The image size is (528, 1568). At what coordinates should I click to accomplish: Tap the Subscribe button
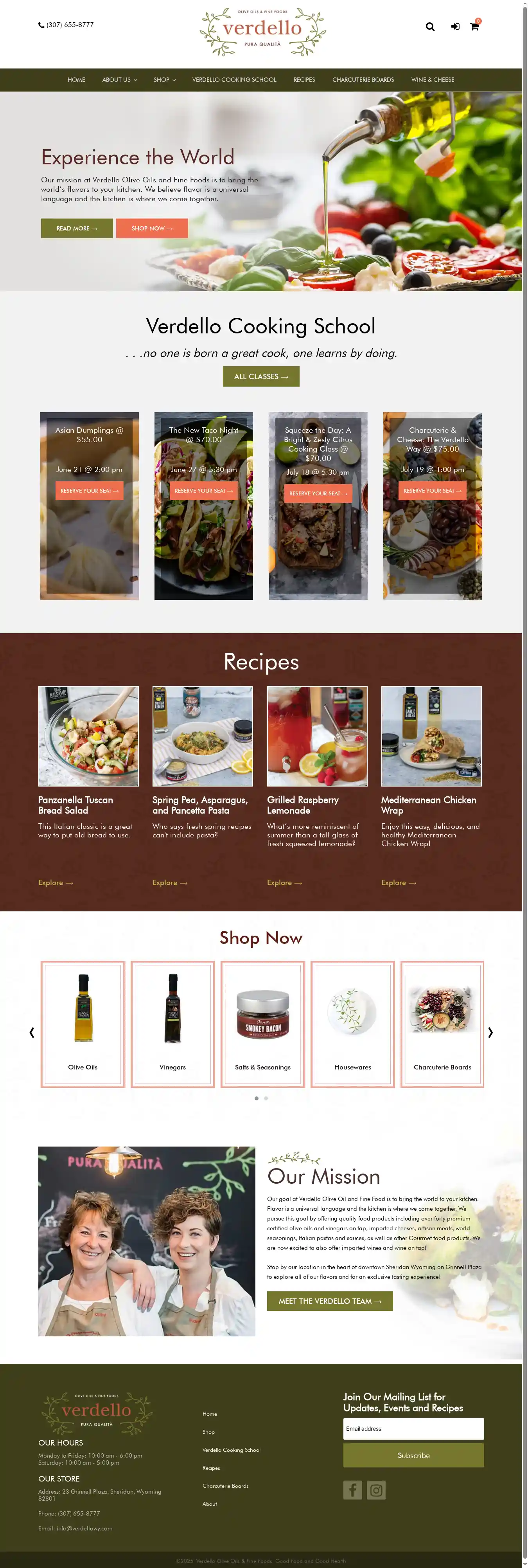point(414,1455)
